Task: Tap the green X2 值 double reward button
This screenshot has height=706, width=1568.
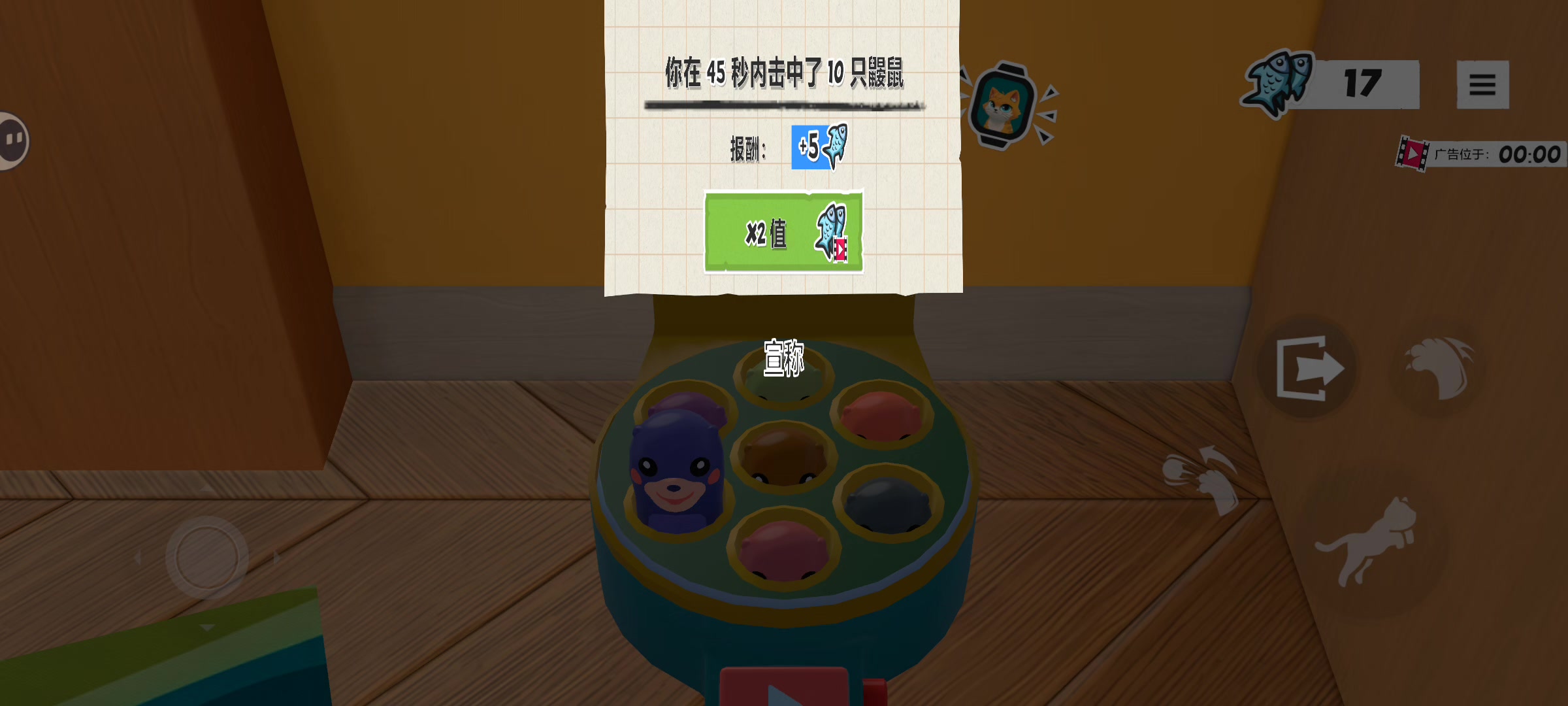Action: tap(783, 232)
